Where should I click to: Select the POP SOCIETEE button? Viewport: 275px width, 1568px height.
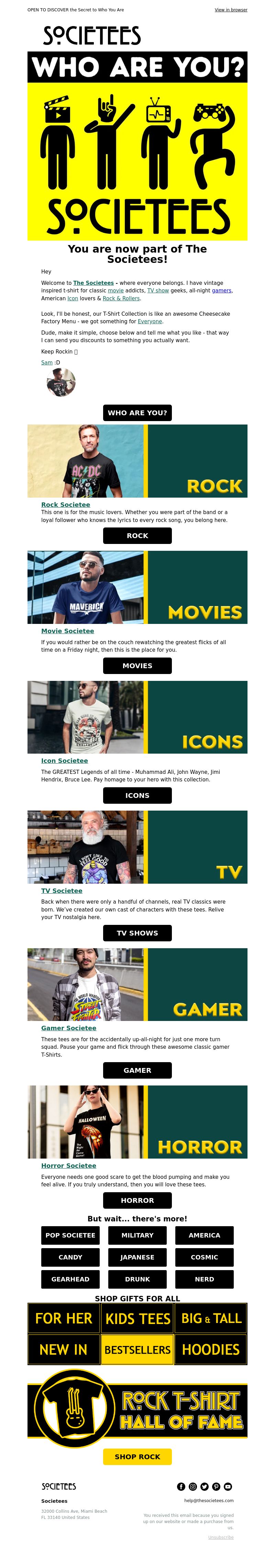point(70,1235)
